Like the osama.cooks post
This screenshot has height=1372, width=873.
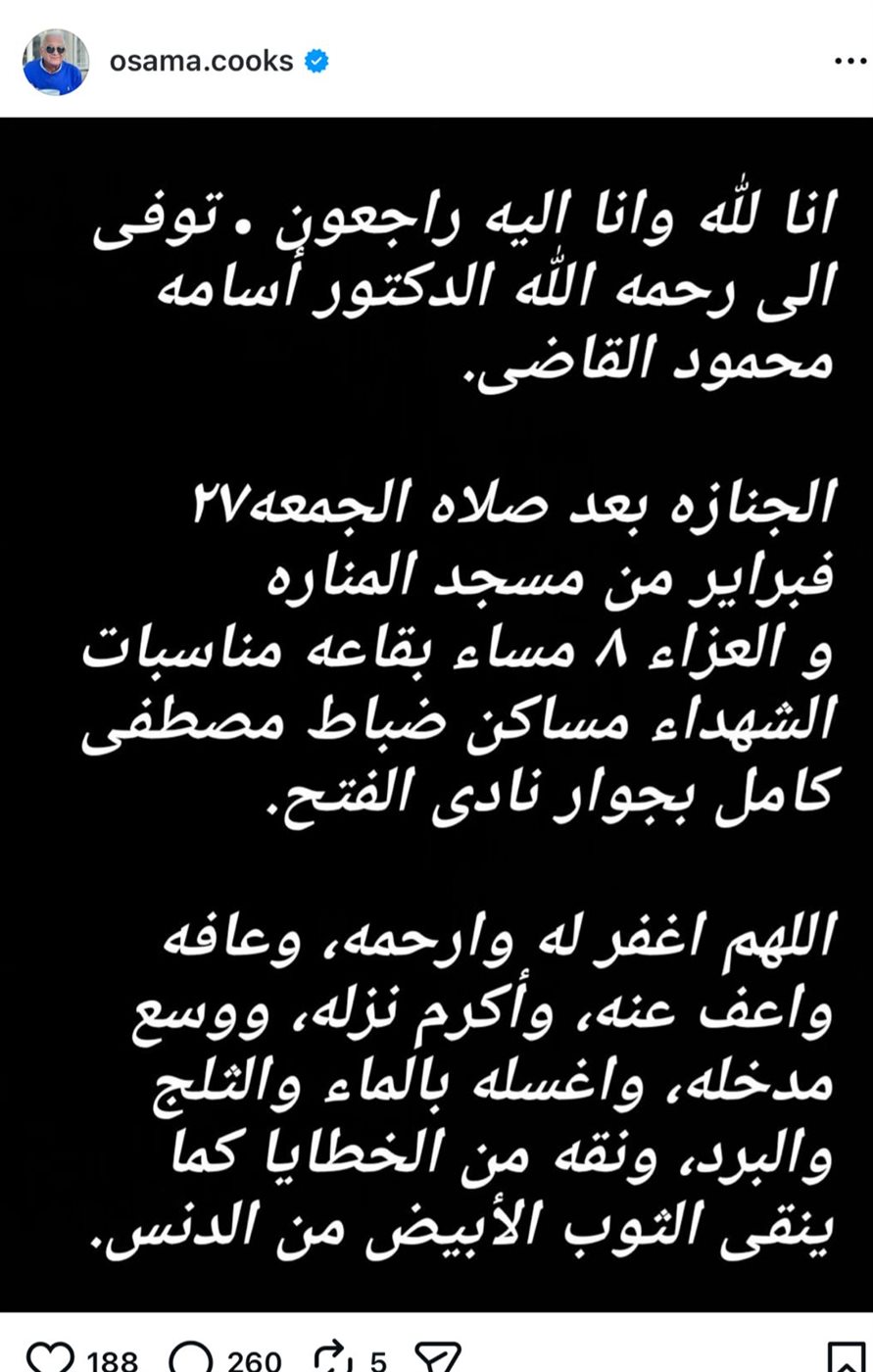click(x=50, y=1358)
